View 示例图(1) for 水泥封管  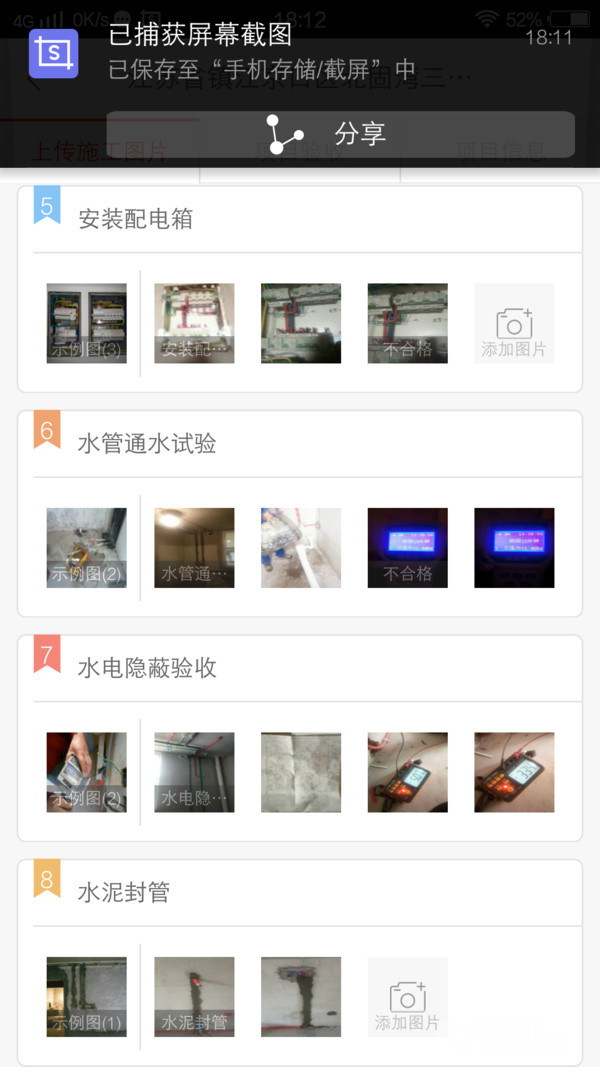tap(87, 997)
